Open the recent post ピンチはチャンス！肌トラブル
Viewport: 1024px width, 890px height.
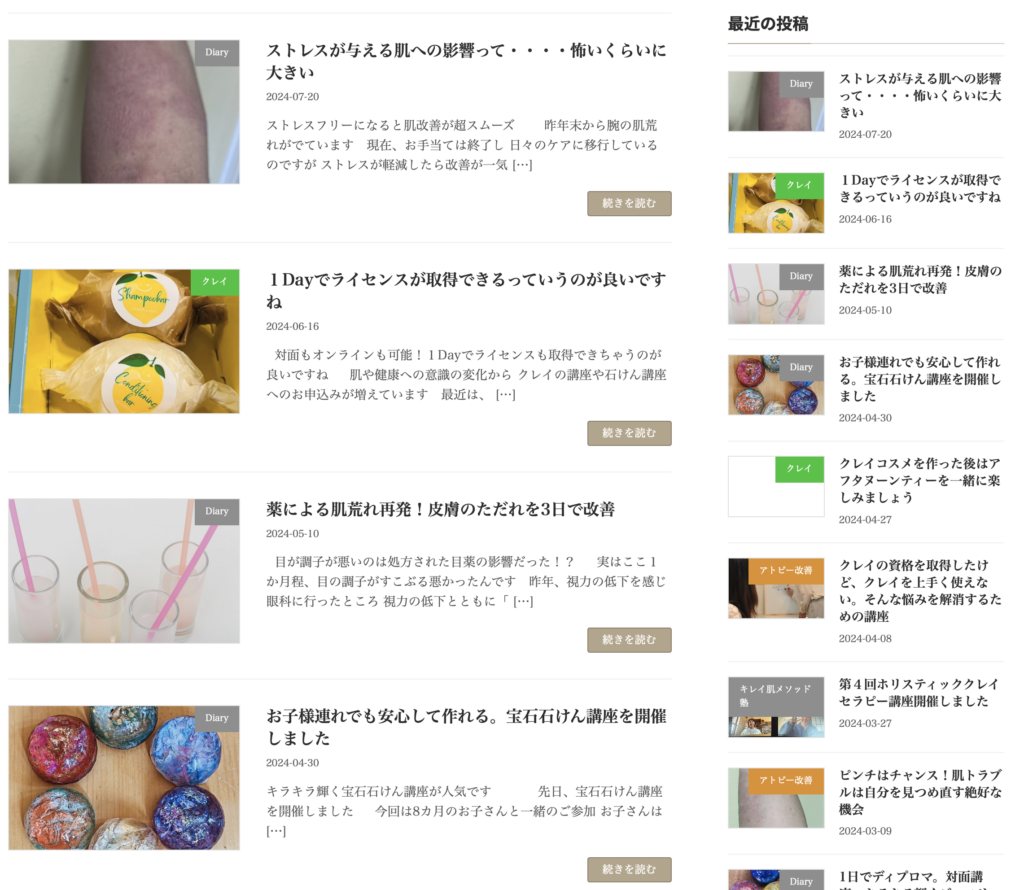(x=919, y=792)
